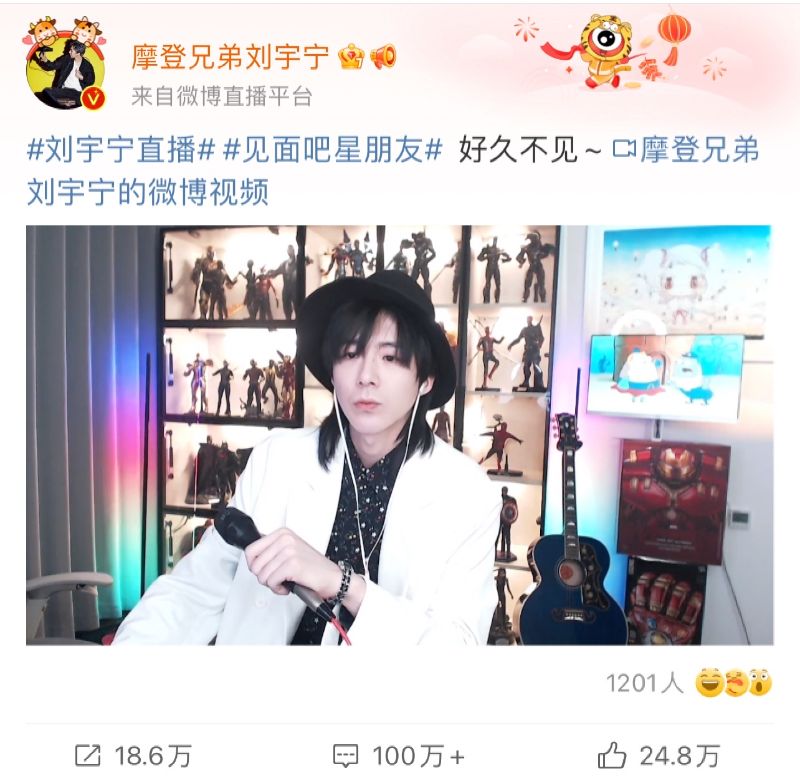Open the comments with 100万+ replies
Image resolution: width=800 pixels, height=776 pixels.
point(398,755)
